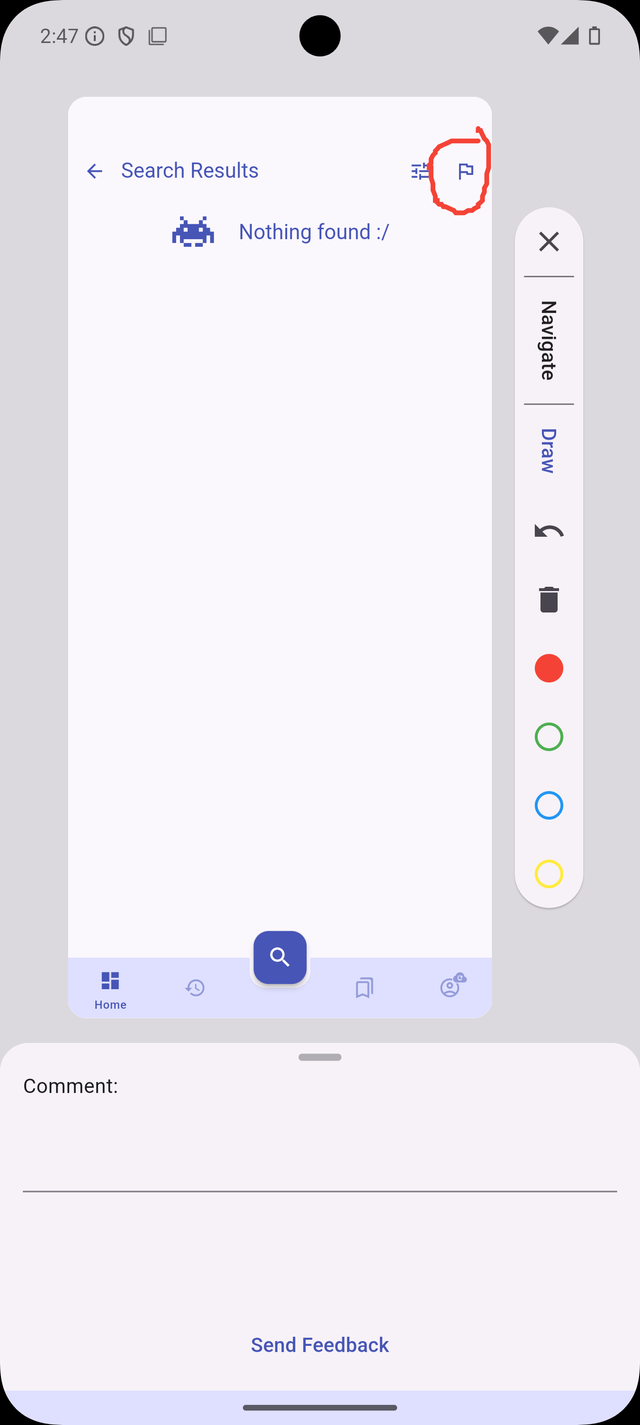The width and height of the screenshot is (640, 1425).
Task: Close the feedback drawing toolbar
Action: (548, 241)
